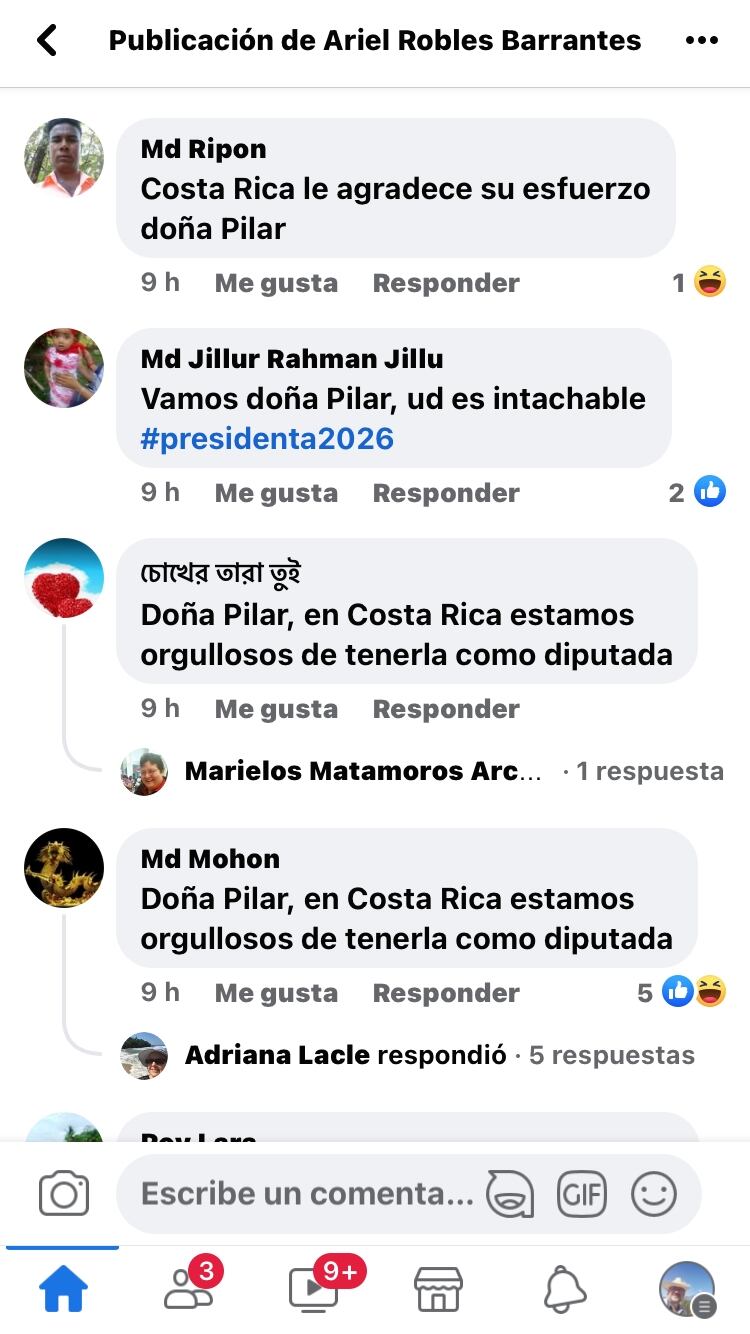Reply to Md Jillur Rahman Jillu's comment

(446, 493)
